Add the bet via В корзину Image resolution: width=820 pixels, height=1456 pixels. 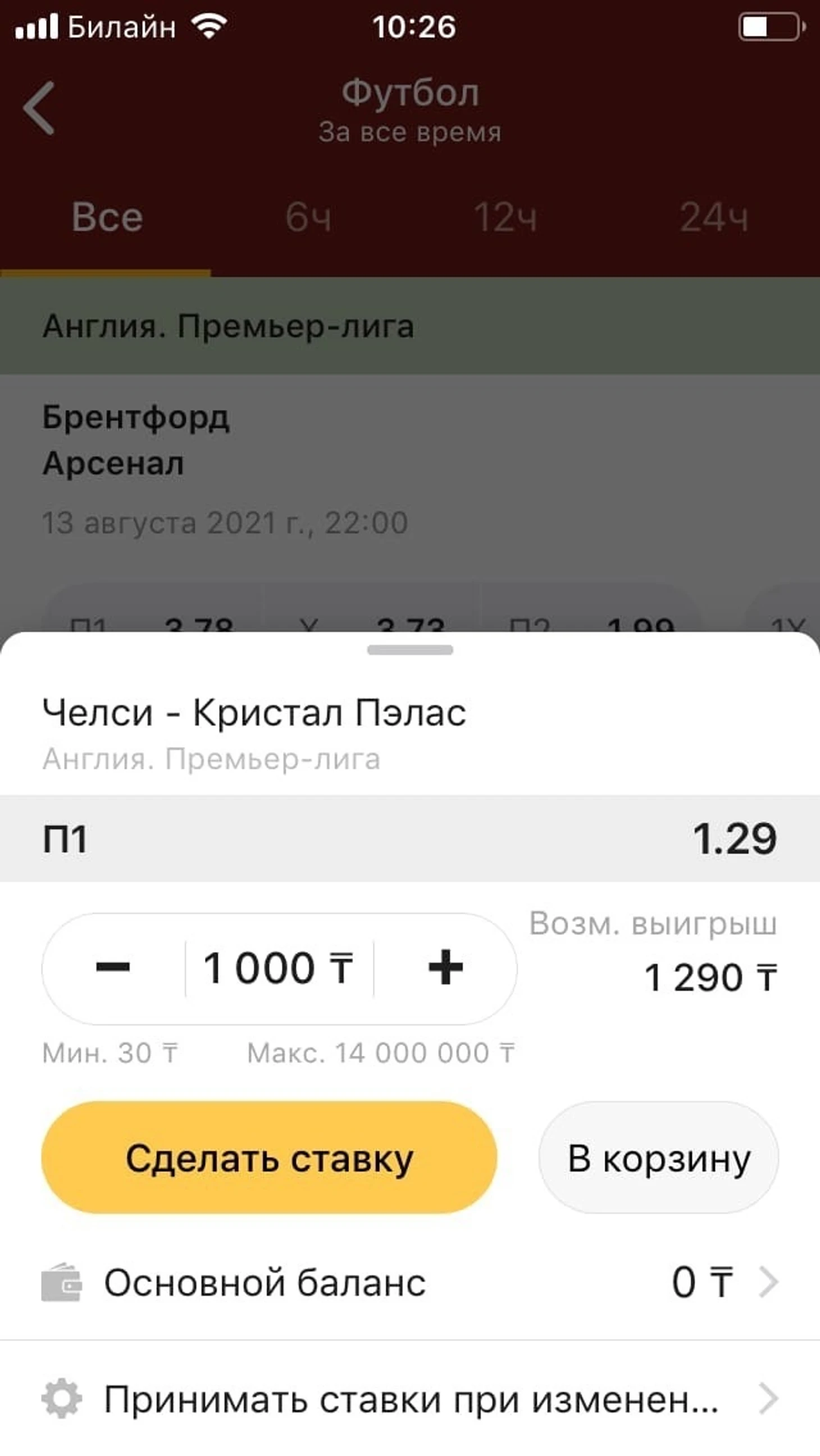tap(658, 1158)
